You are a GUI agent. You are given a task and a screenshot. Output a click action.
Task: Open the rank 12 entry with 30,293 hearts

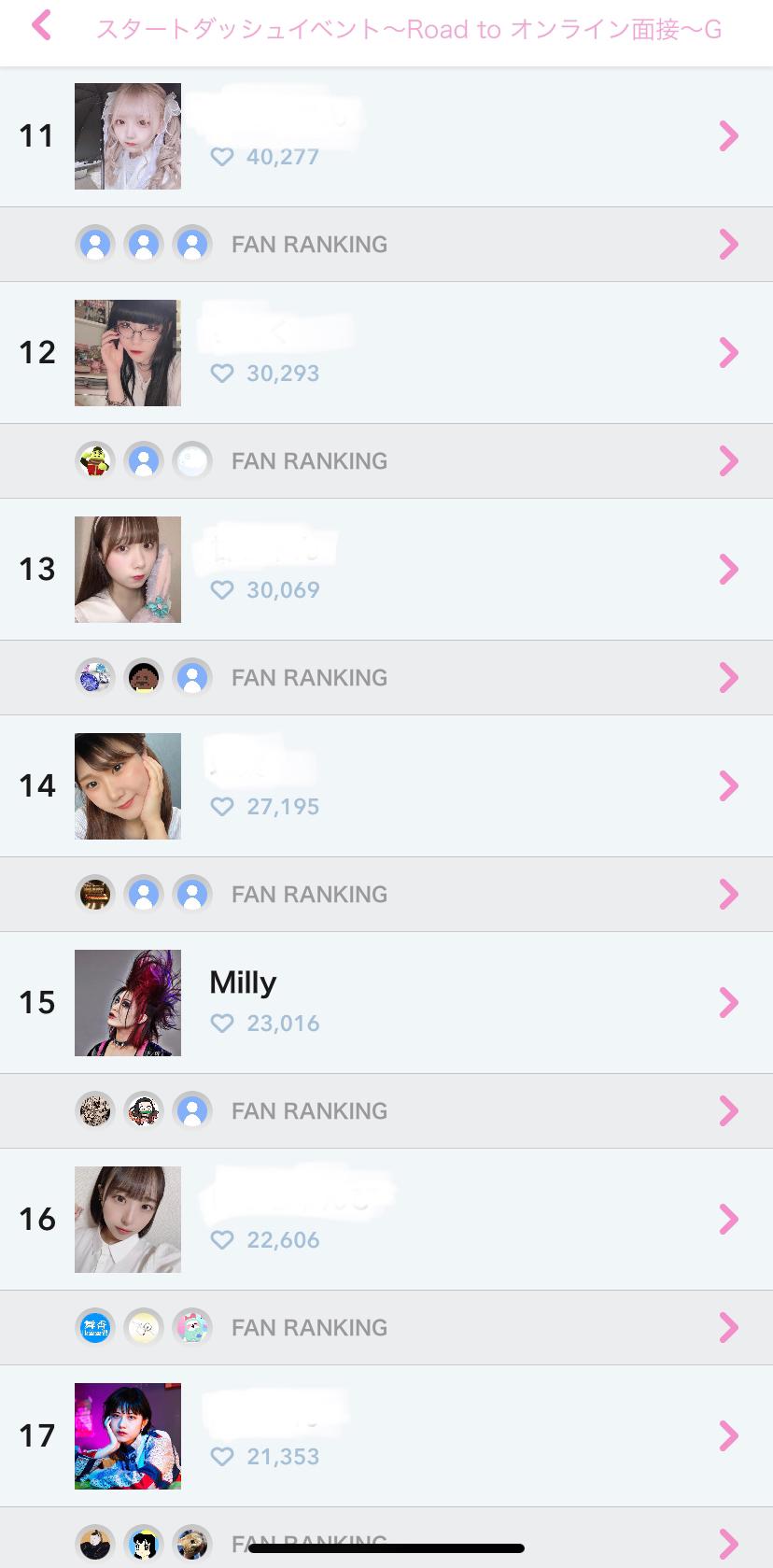coord(386,353)
